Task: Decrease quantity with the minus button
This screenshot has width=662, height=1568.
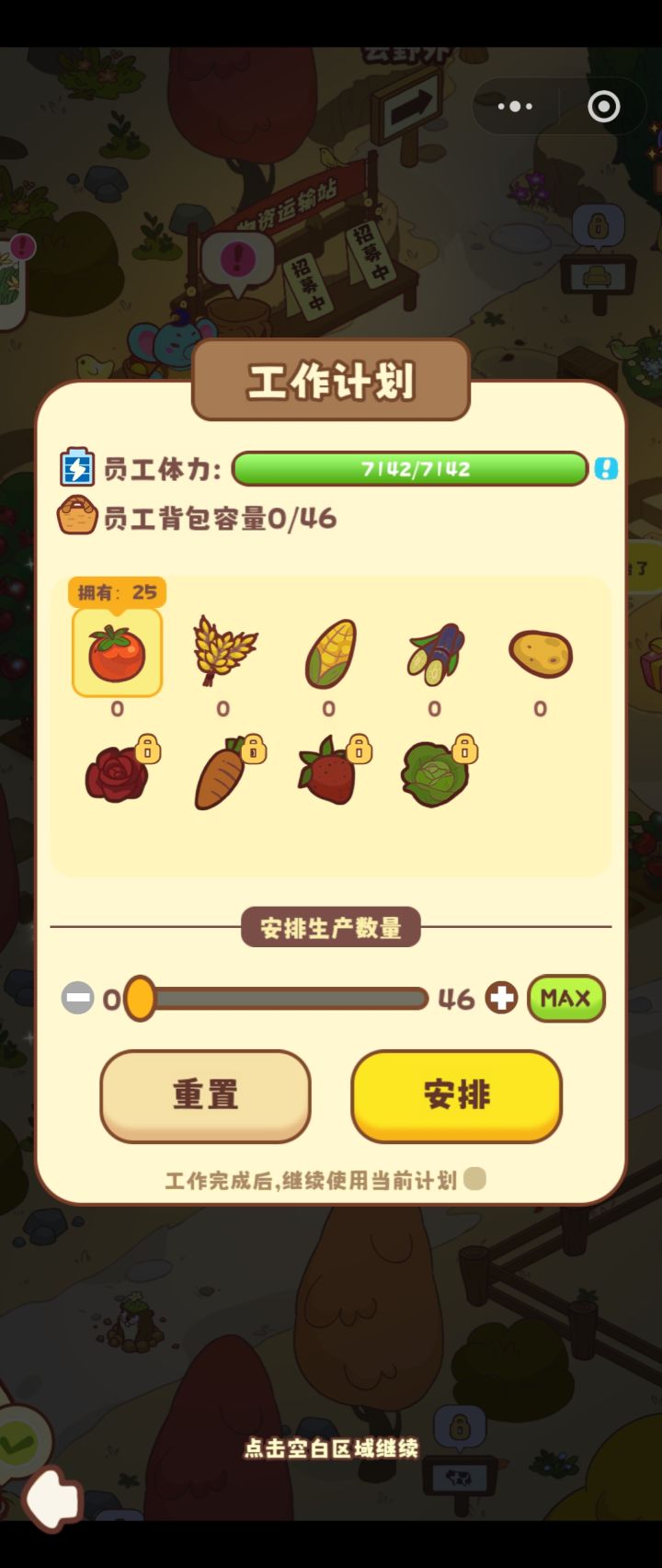Action: (76, 999)
